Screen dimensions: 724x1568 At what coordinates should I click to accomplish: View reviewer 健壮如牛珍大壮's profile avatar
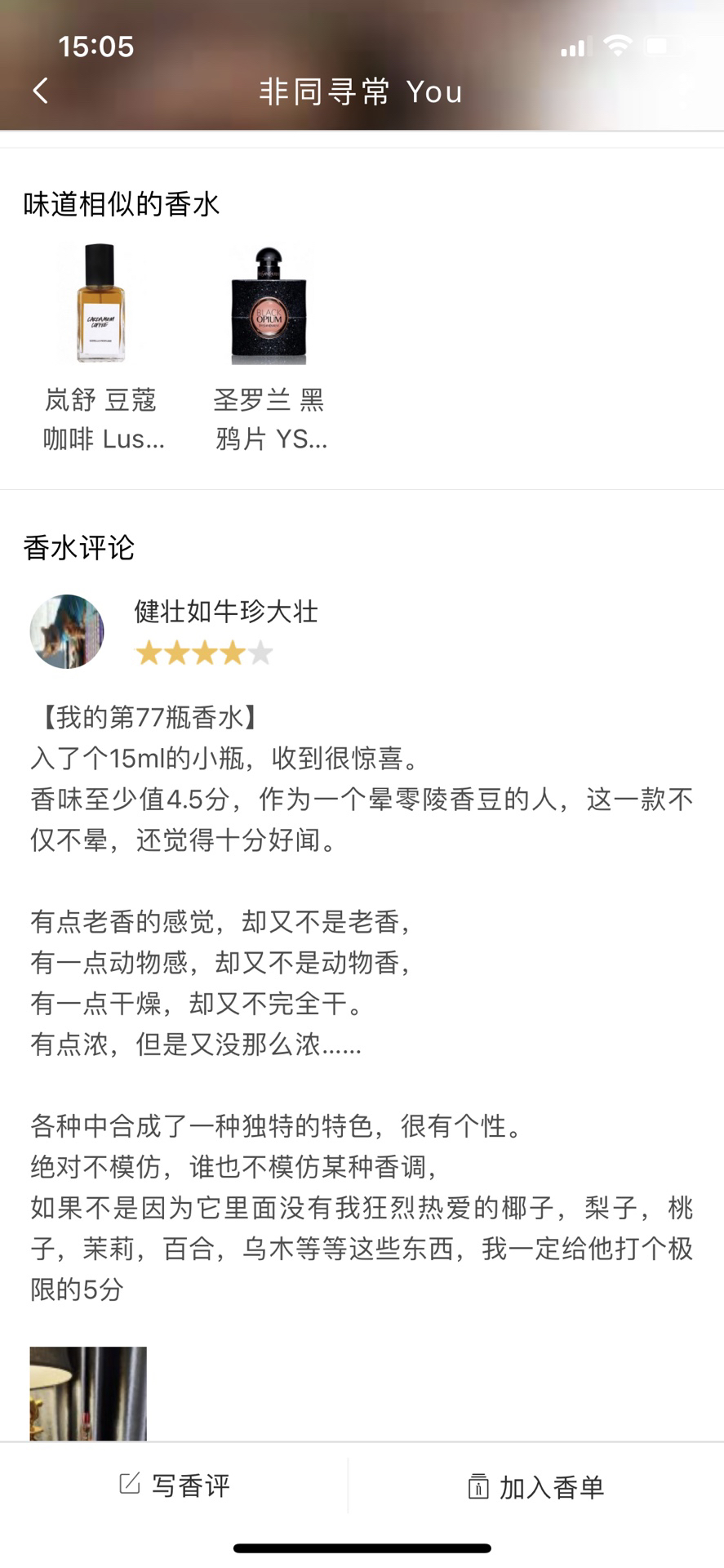coord(67,631)
